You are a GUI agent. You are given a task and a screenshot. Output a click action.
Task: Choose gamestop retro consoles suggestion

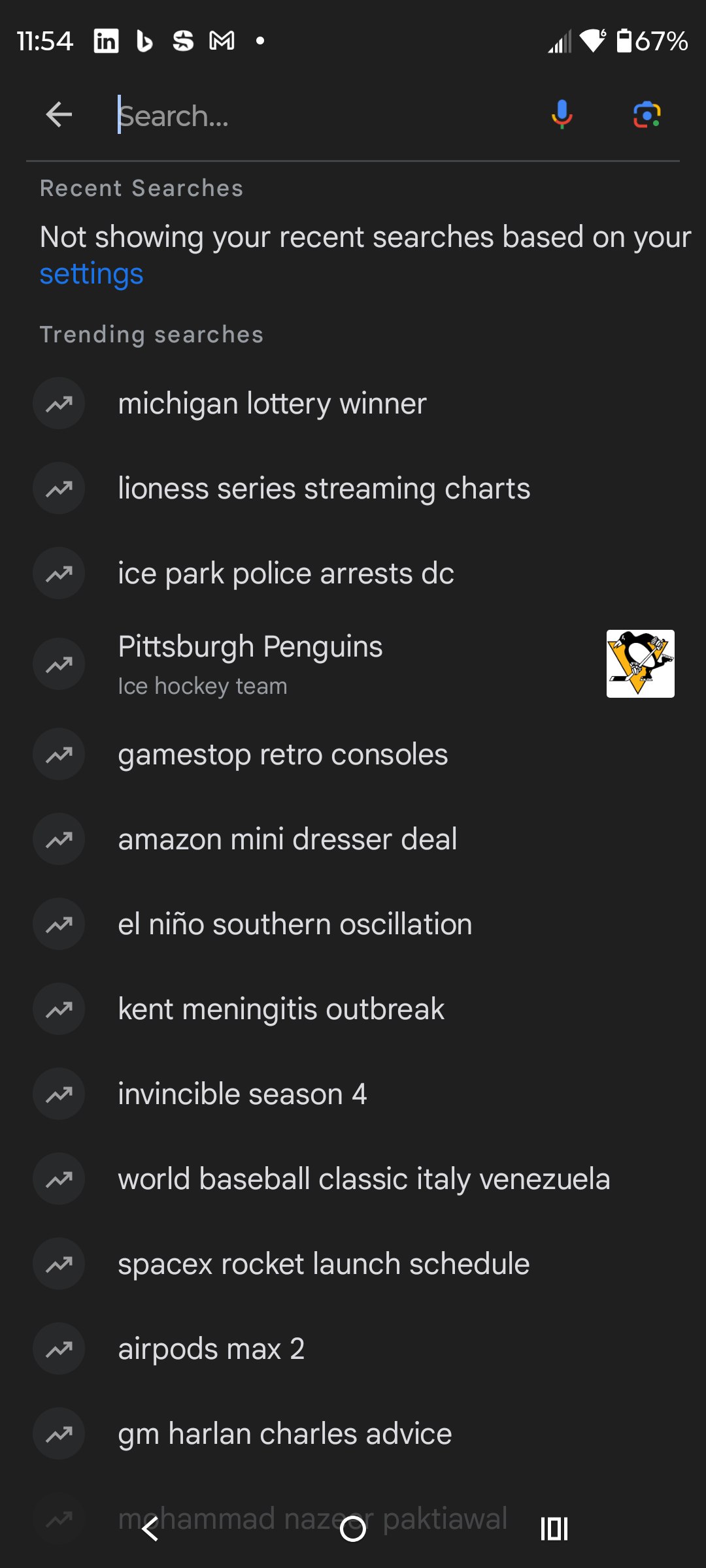282,755
